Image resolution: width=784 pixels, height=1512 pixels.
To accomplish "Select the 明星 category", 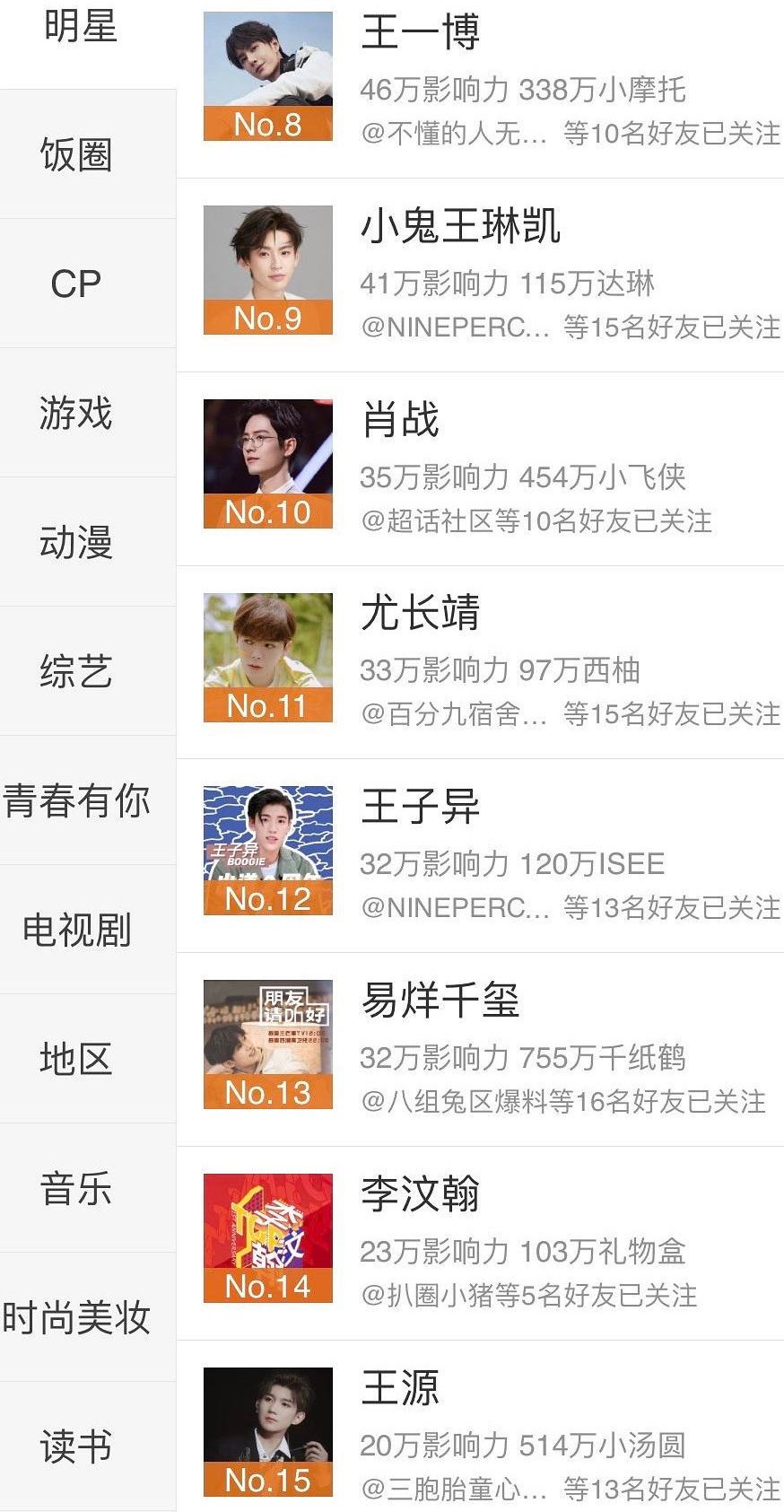I will pyautogui.click(x=81, y=27).
